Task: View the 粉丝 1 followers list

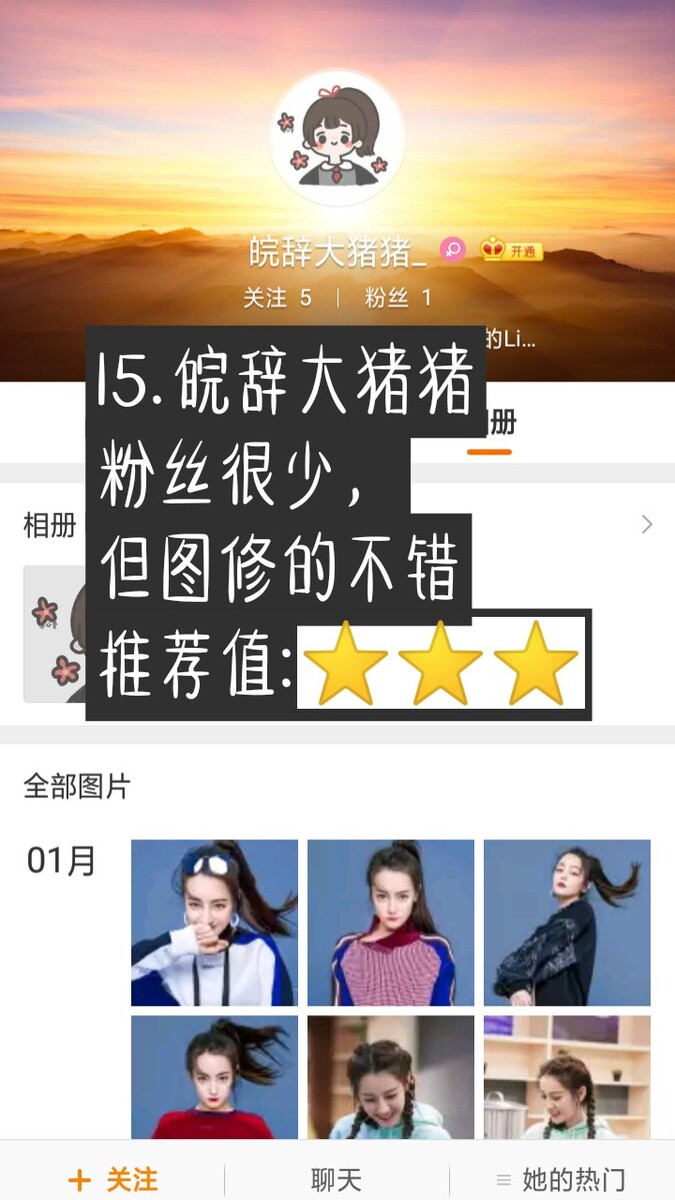Action: pos(398,298)
